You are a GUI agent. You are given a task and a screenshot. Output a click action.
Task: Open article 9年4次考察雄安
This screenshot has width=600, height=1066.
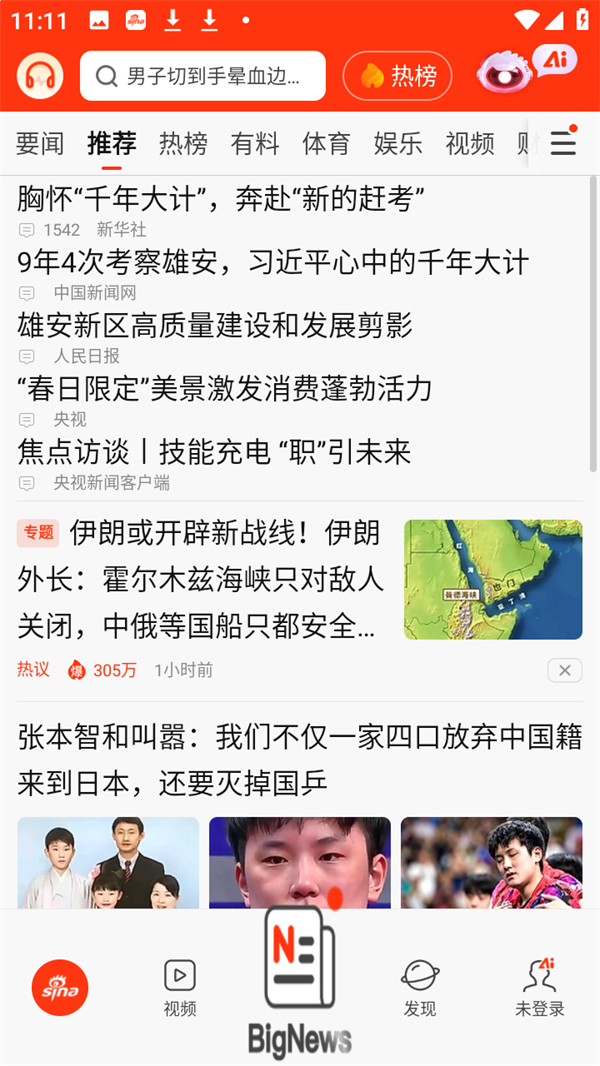point(272,263)
